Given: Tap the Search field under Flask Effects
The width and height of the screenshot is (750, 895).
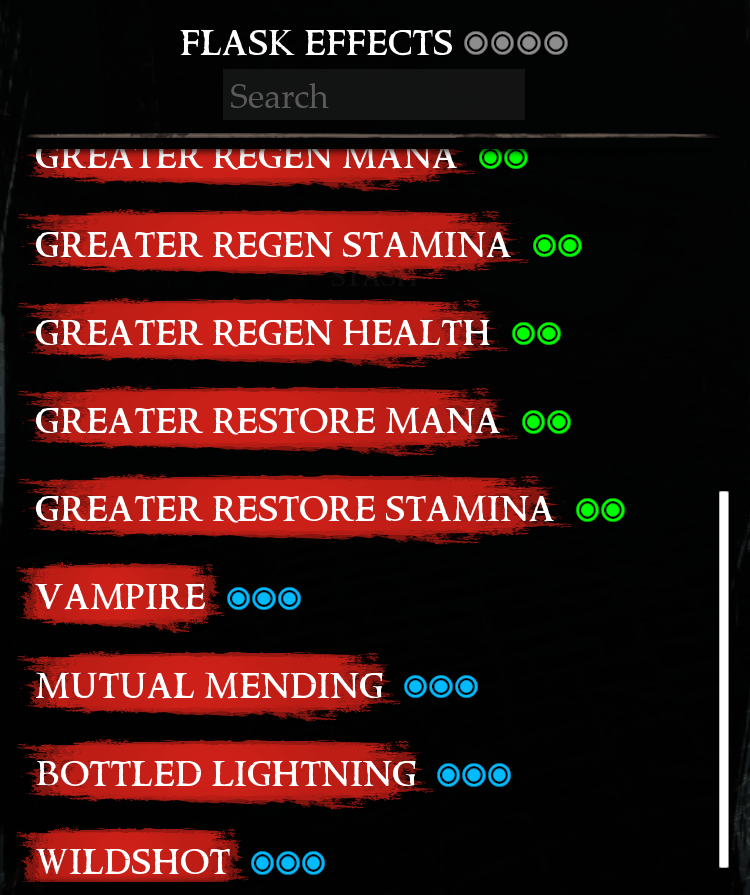Looking at the screenshot, I should coord(373,96).
